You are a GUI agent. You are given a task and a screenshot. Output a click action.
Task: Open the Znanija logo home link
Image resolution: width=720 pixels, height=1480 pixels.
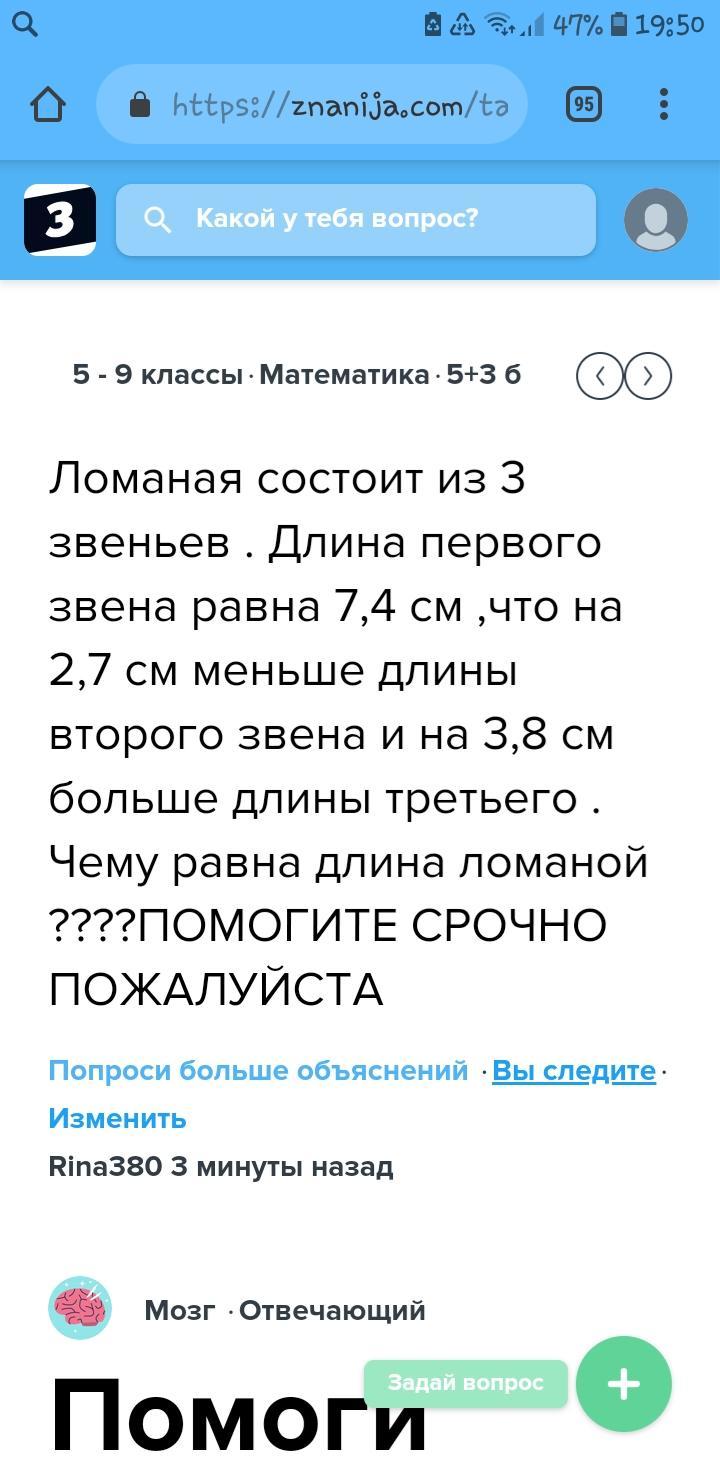click(x=60, y=219)
